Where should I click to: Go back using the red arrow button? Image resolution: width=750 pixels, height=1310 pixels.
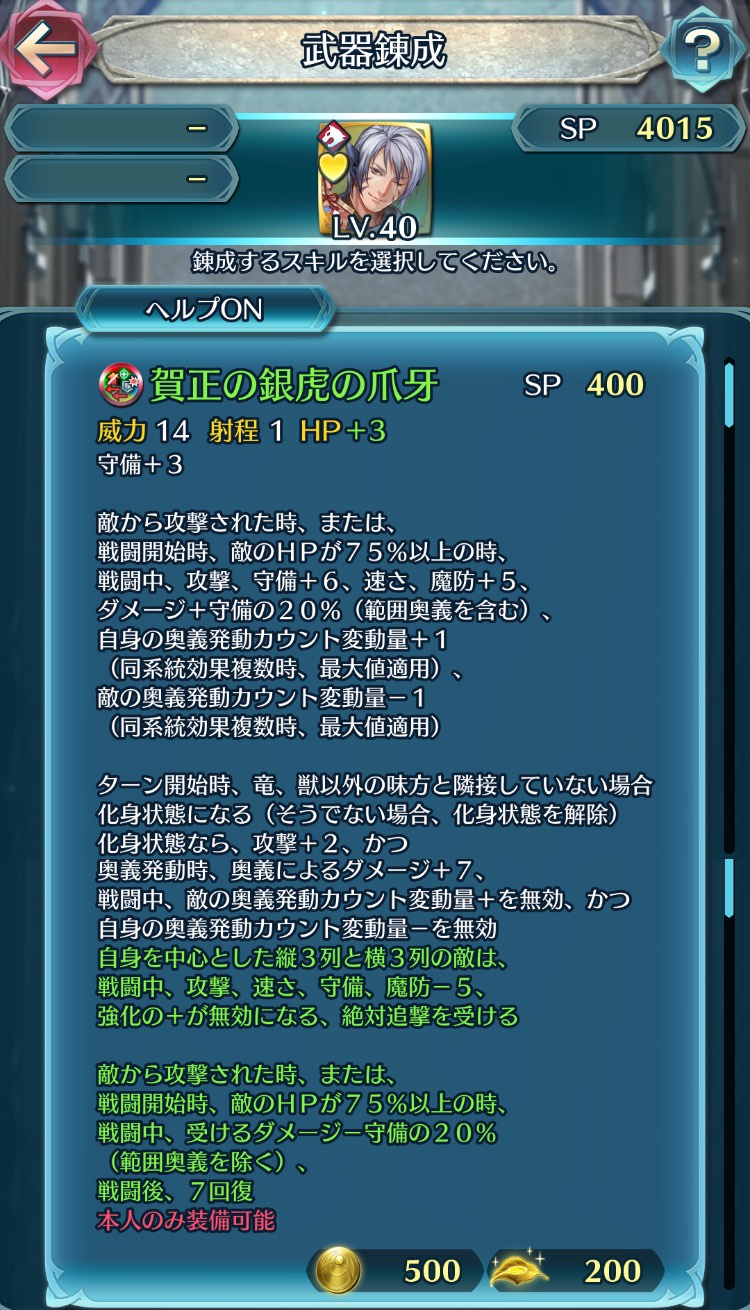coord(44,47)
